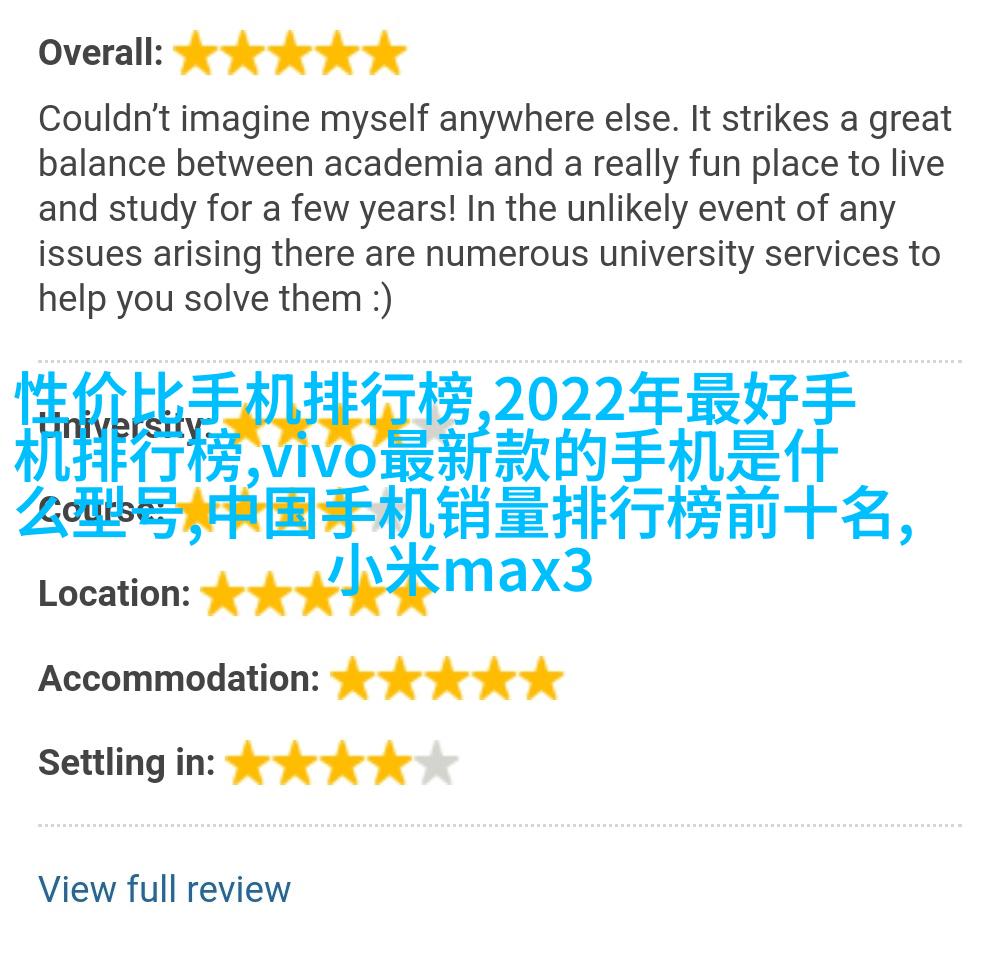Screen dimensions: 995x955
Task: Open the View full review link
Action: point(164,889)
